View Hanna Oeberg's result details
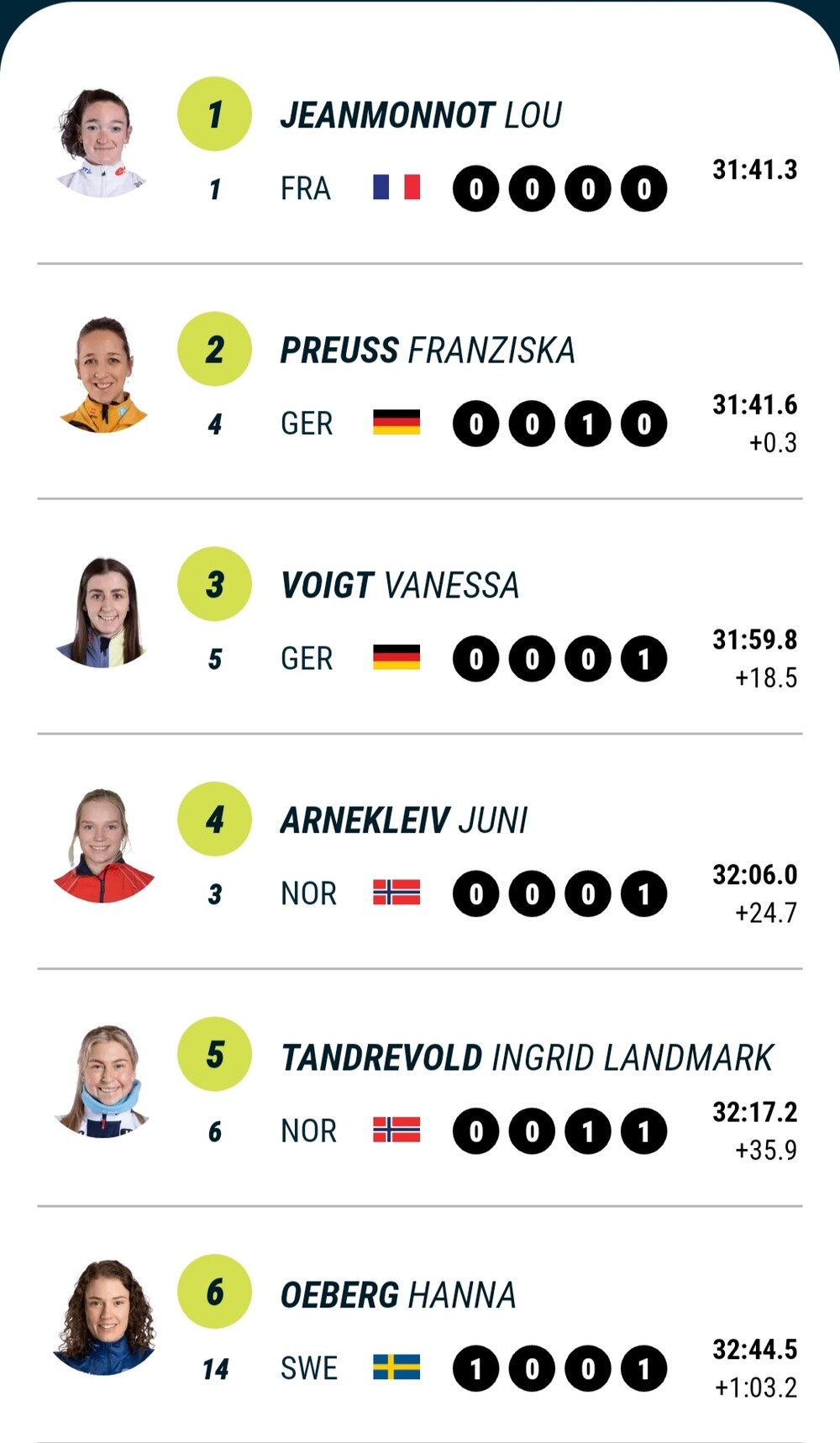The height and width of the screenshot is (1443, 840). pos(420,1325)
